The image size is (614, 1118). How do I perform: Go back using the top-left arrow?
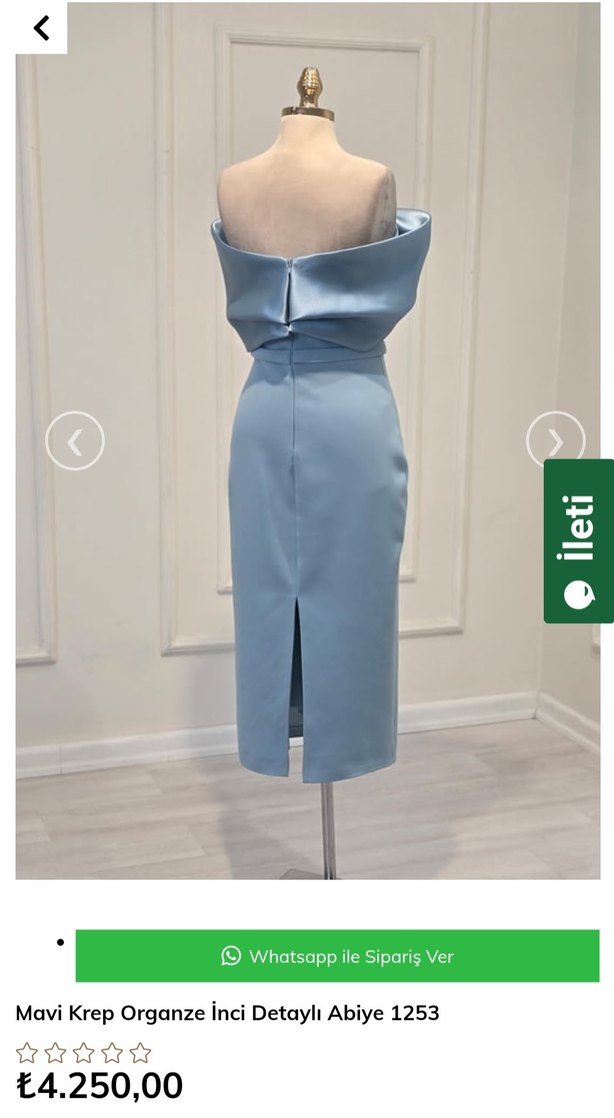41,28
